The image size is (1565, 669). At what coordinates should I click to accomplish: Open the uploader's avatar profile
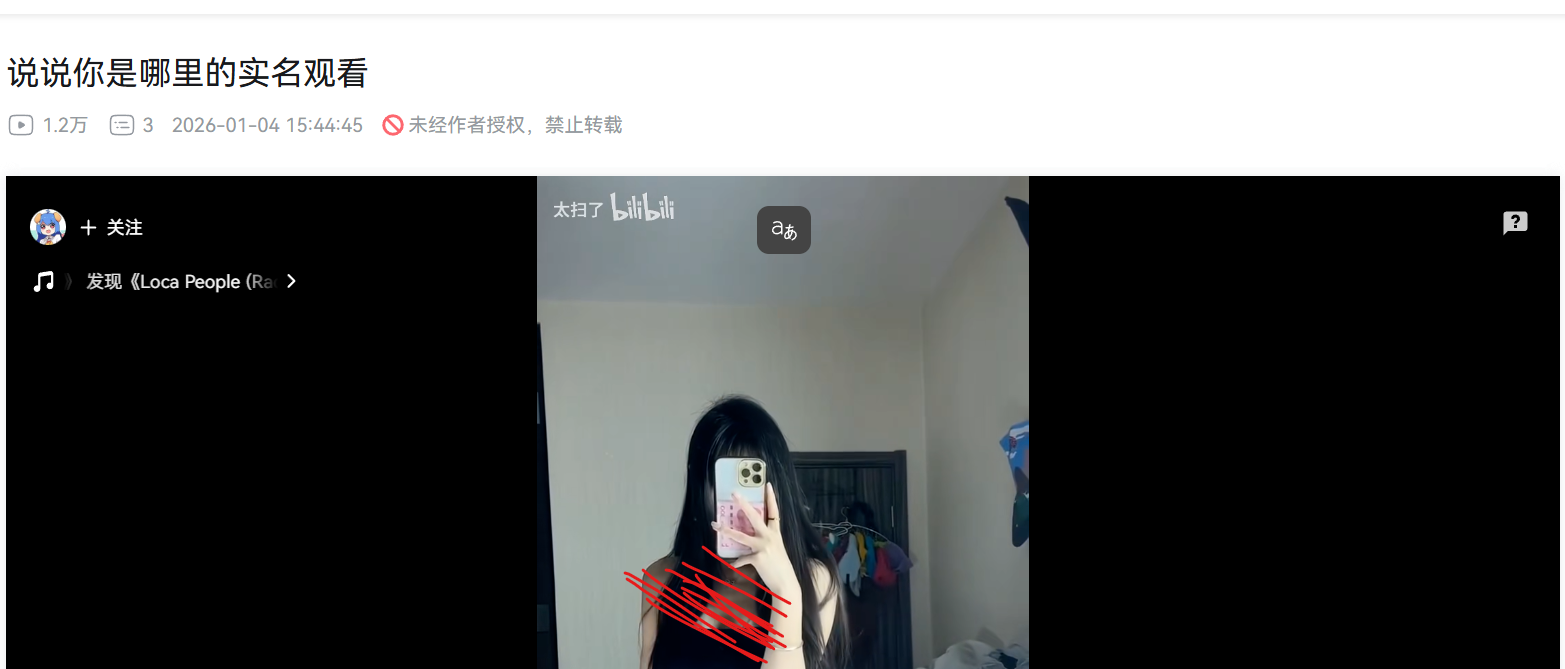pos(48,227)
